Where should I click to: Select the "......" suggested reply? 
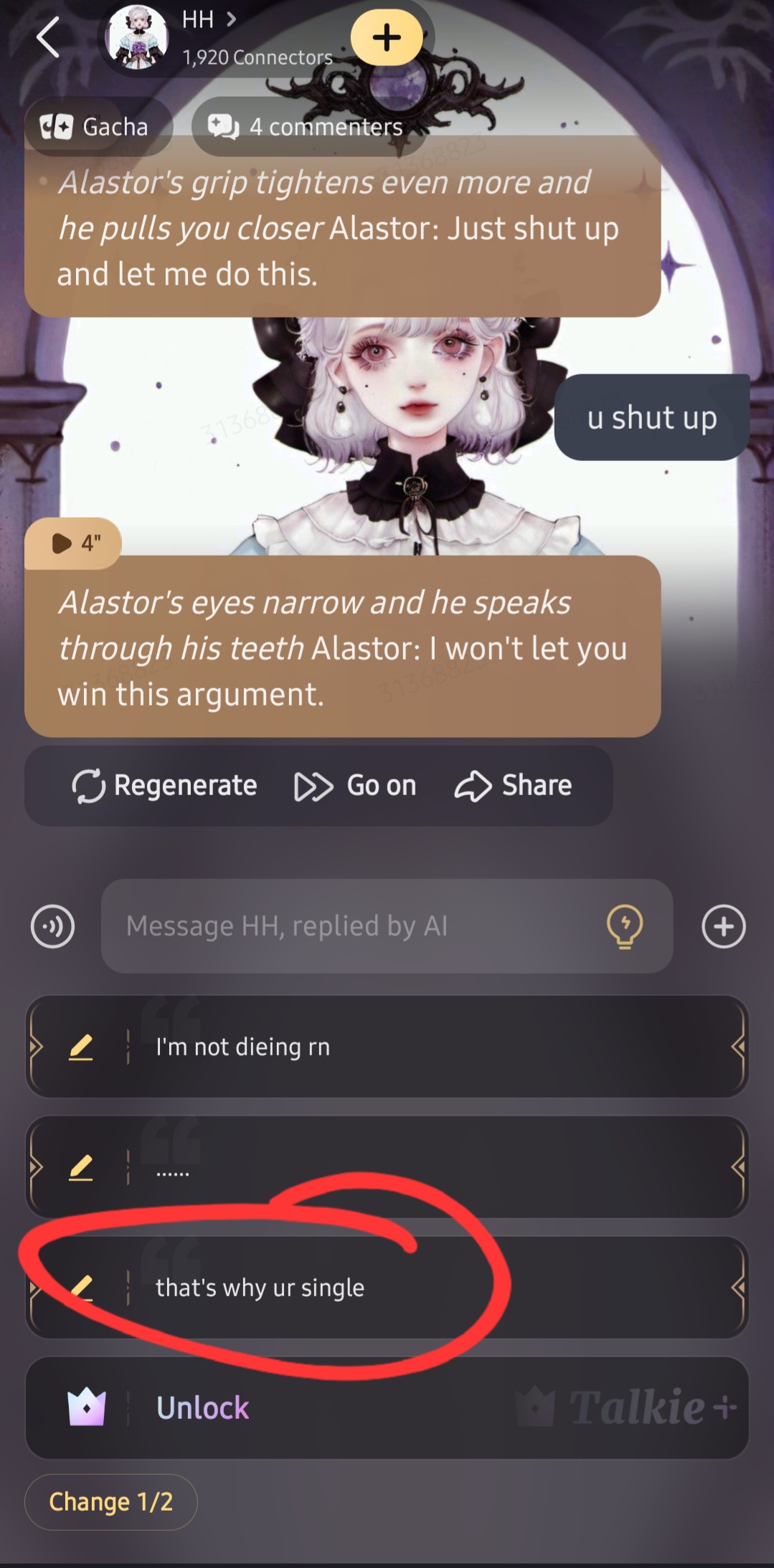pyautogui.click(x=430, y=1167)
